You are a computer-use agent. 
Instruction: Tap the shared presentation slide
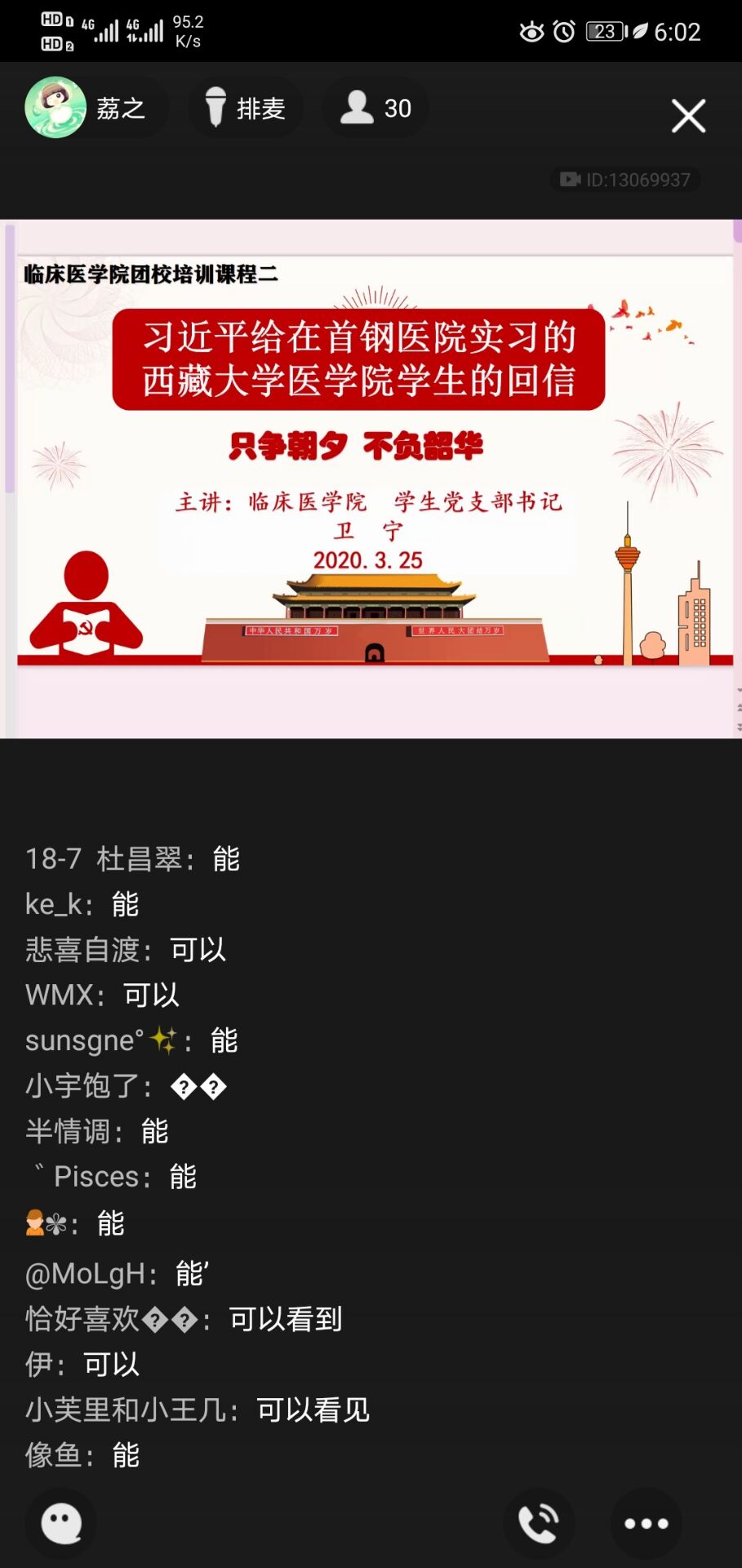[x=371, y=478]
